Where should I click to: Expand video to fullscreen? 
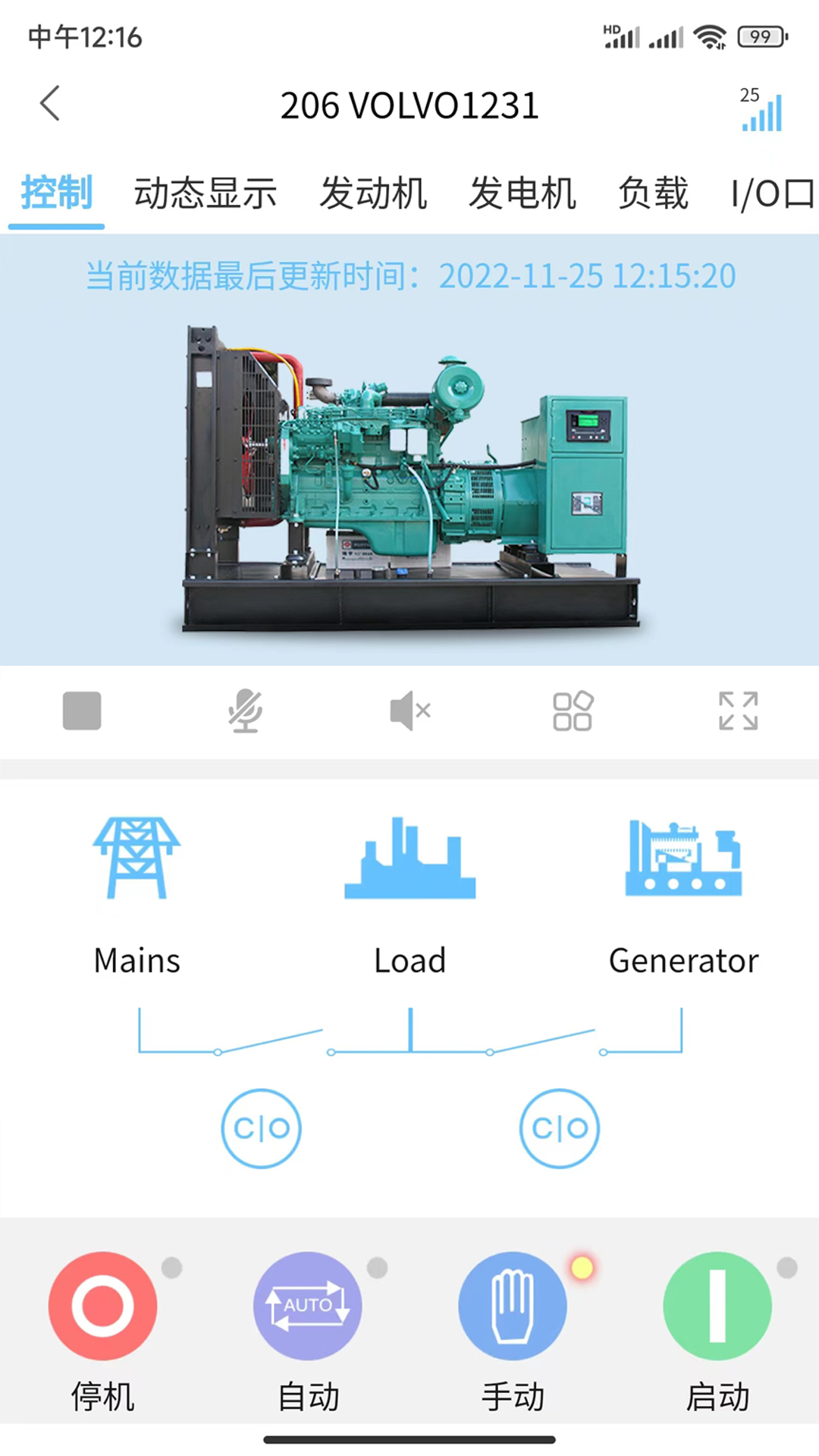pos(738,711)
